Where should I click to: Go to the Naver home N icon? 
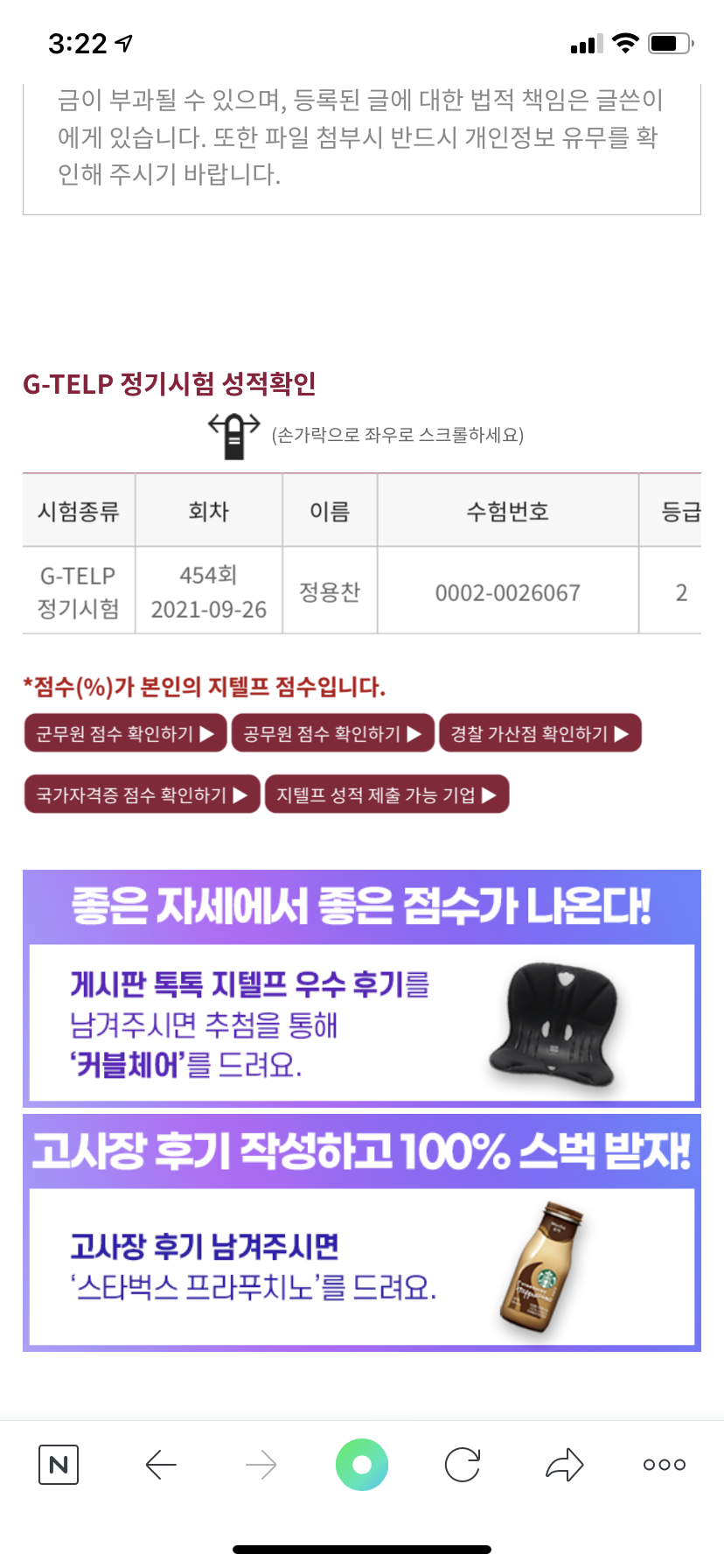[x=59, y=1465]
